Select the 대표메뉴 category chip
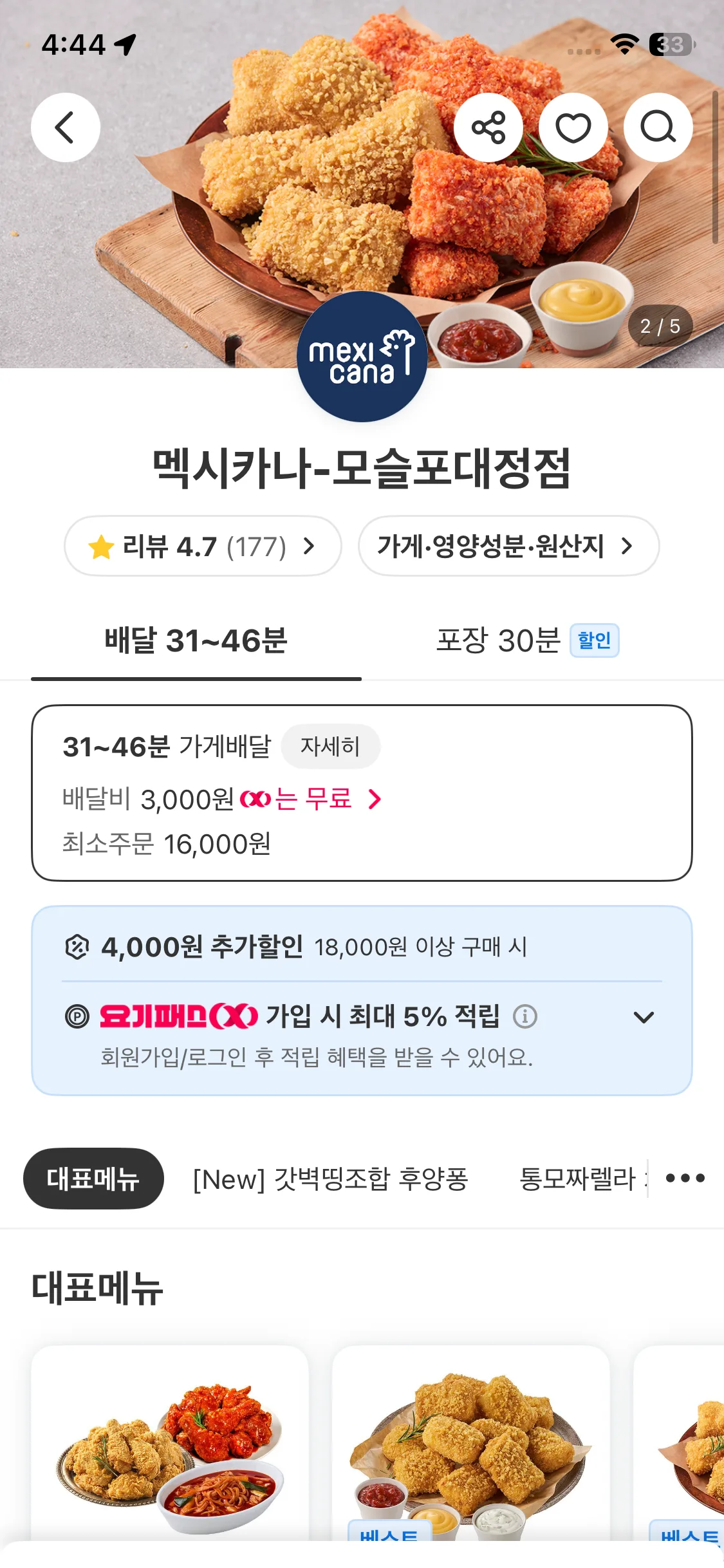Viewport: 724px width, 1568px height. tap(93, 1179)
